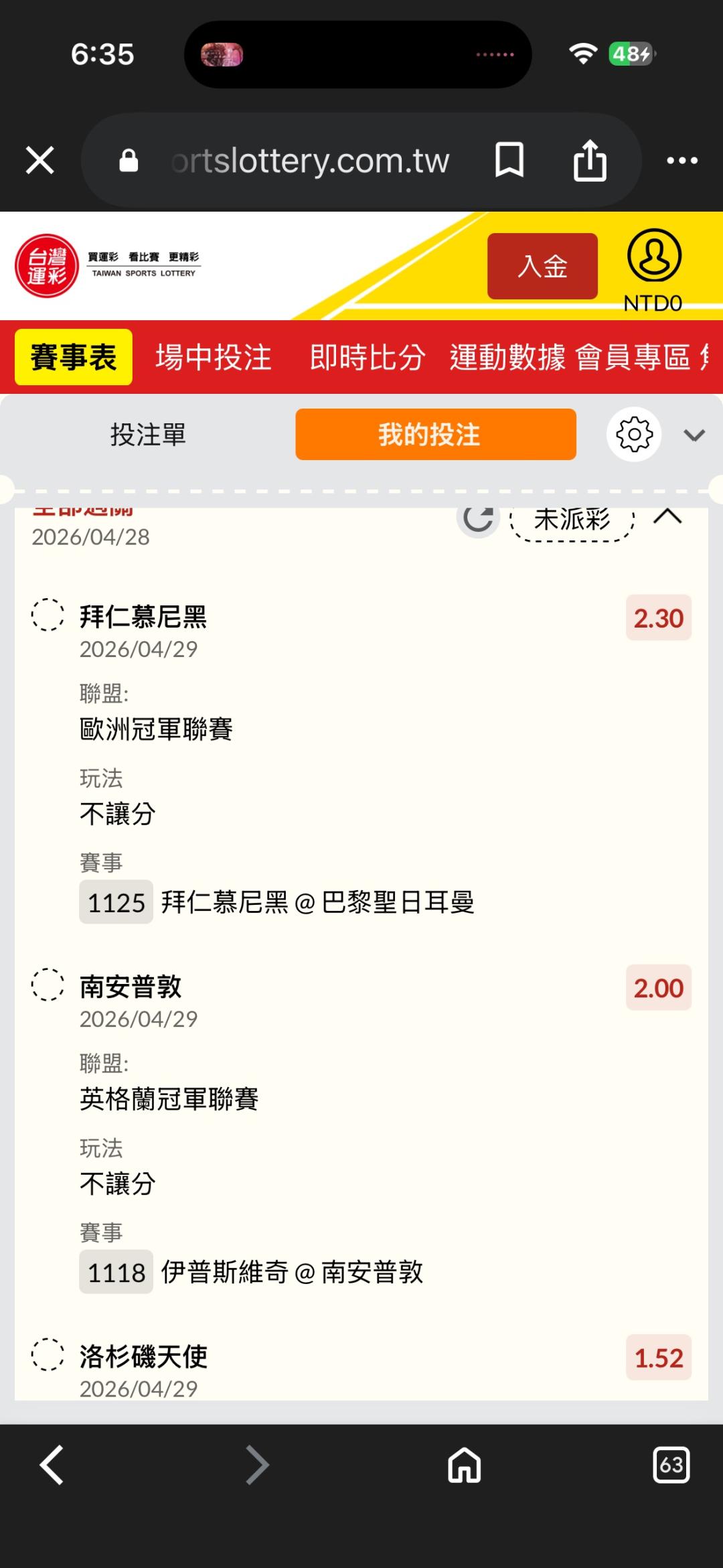Open the member account profile icon
The width and height of the screenshot is (723, 1568).
pos(654,255)
